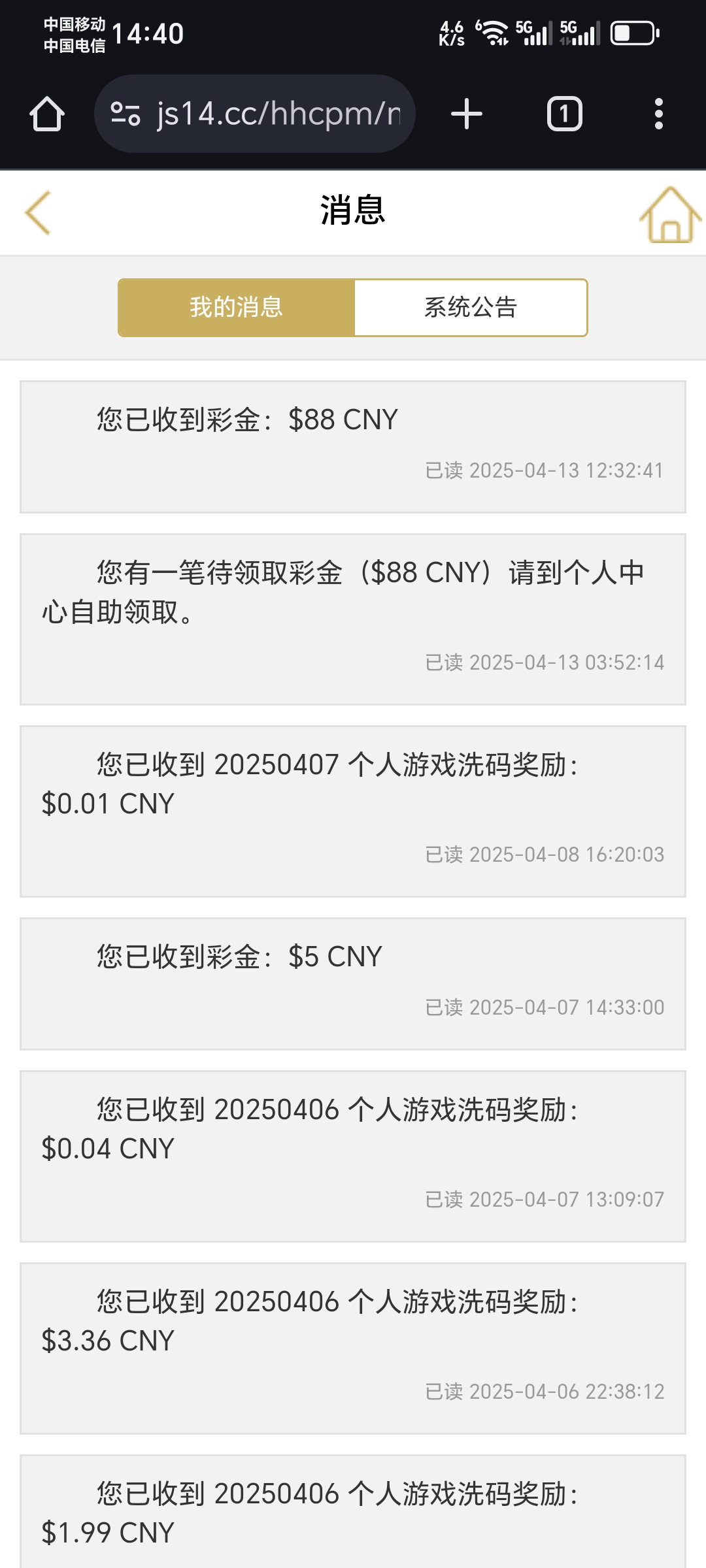
Task: Open the browser overflow menu
Action: (x=658, y=114)
